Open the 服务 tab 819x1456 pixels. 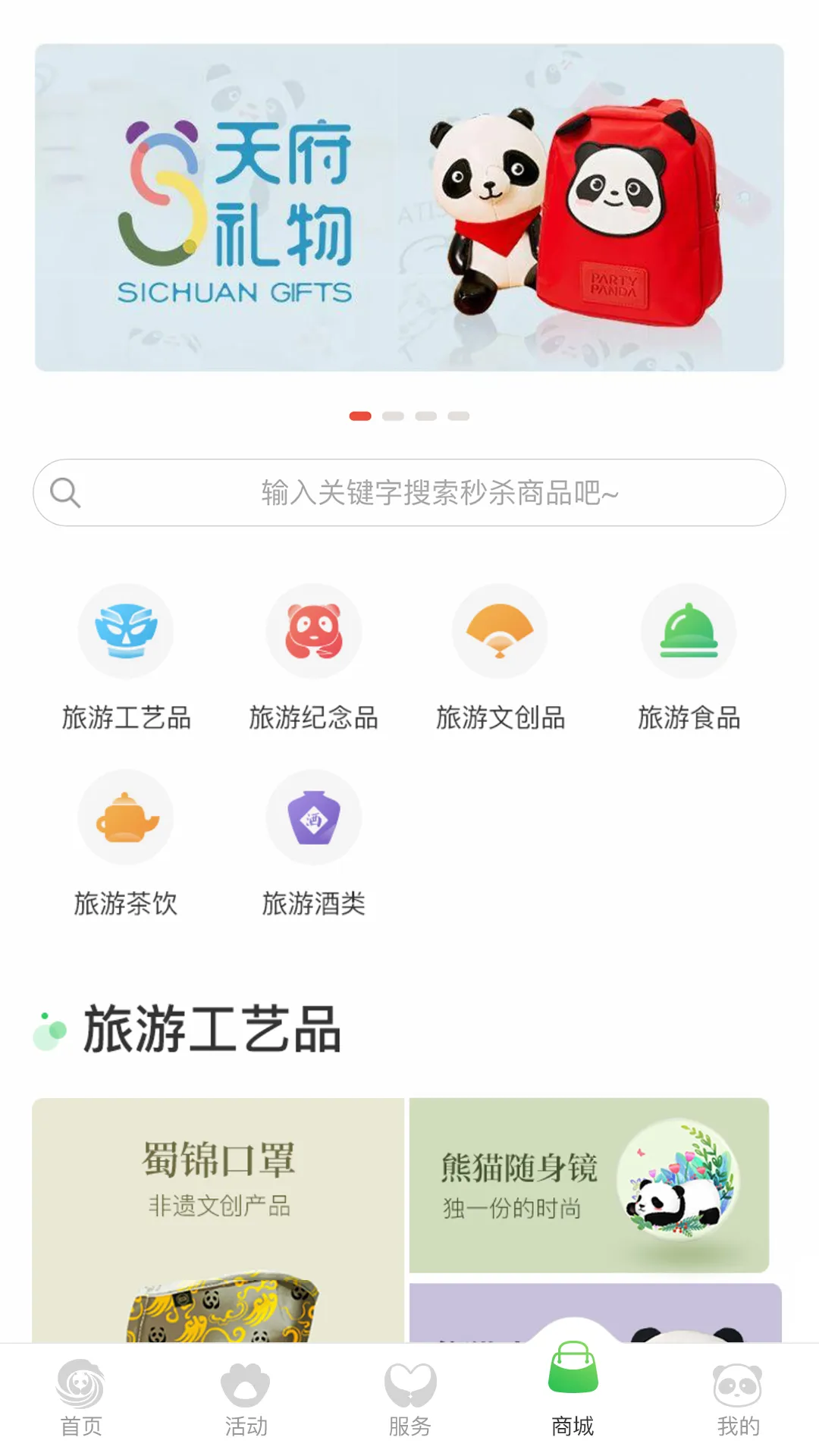(409, 1398)
